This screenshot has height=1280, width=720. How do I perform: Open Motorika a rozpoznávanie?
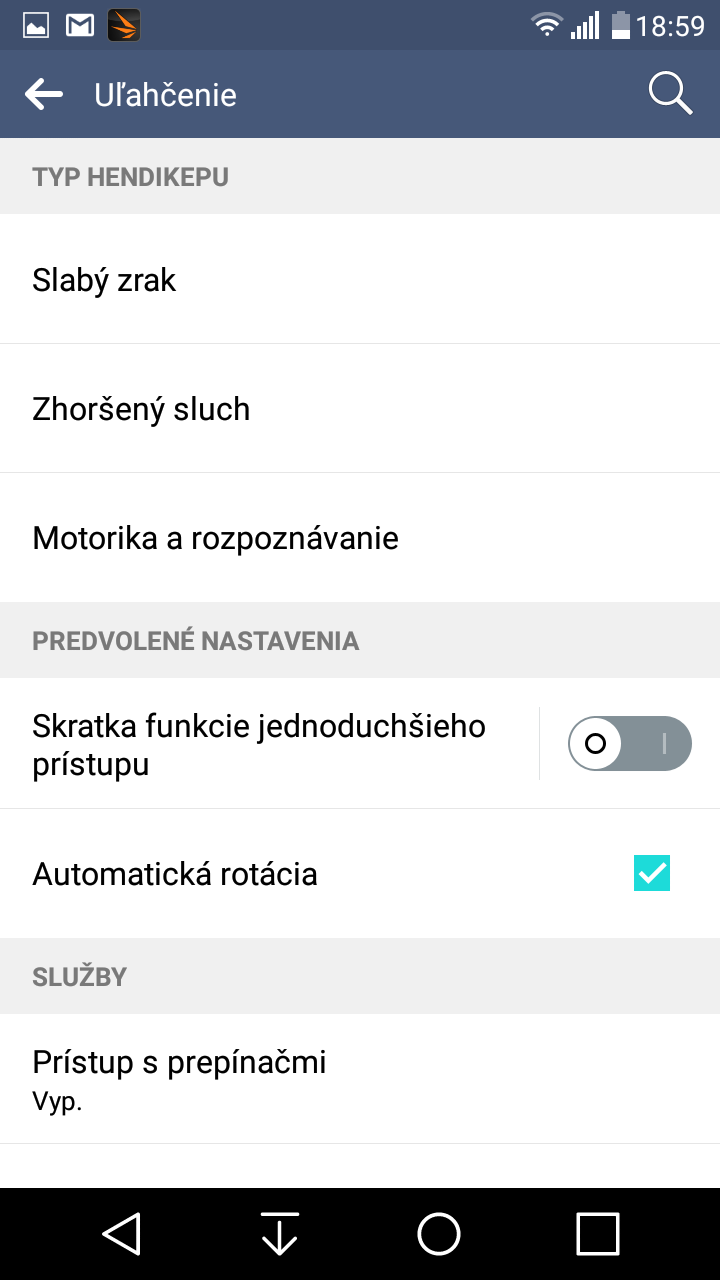(360, 538)
